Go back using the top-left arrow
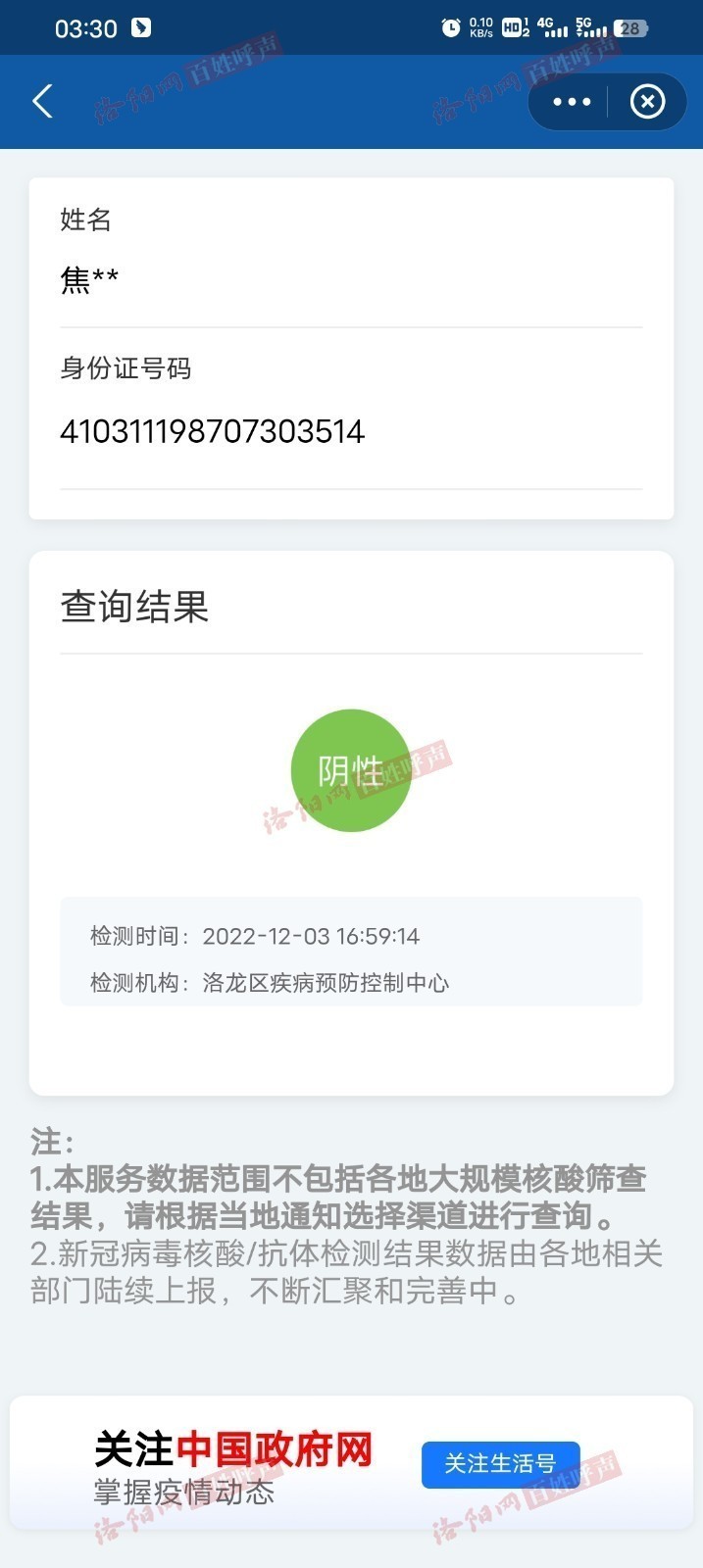 point(42,101)
